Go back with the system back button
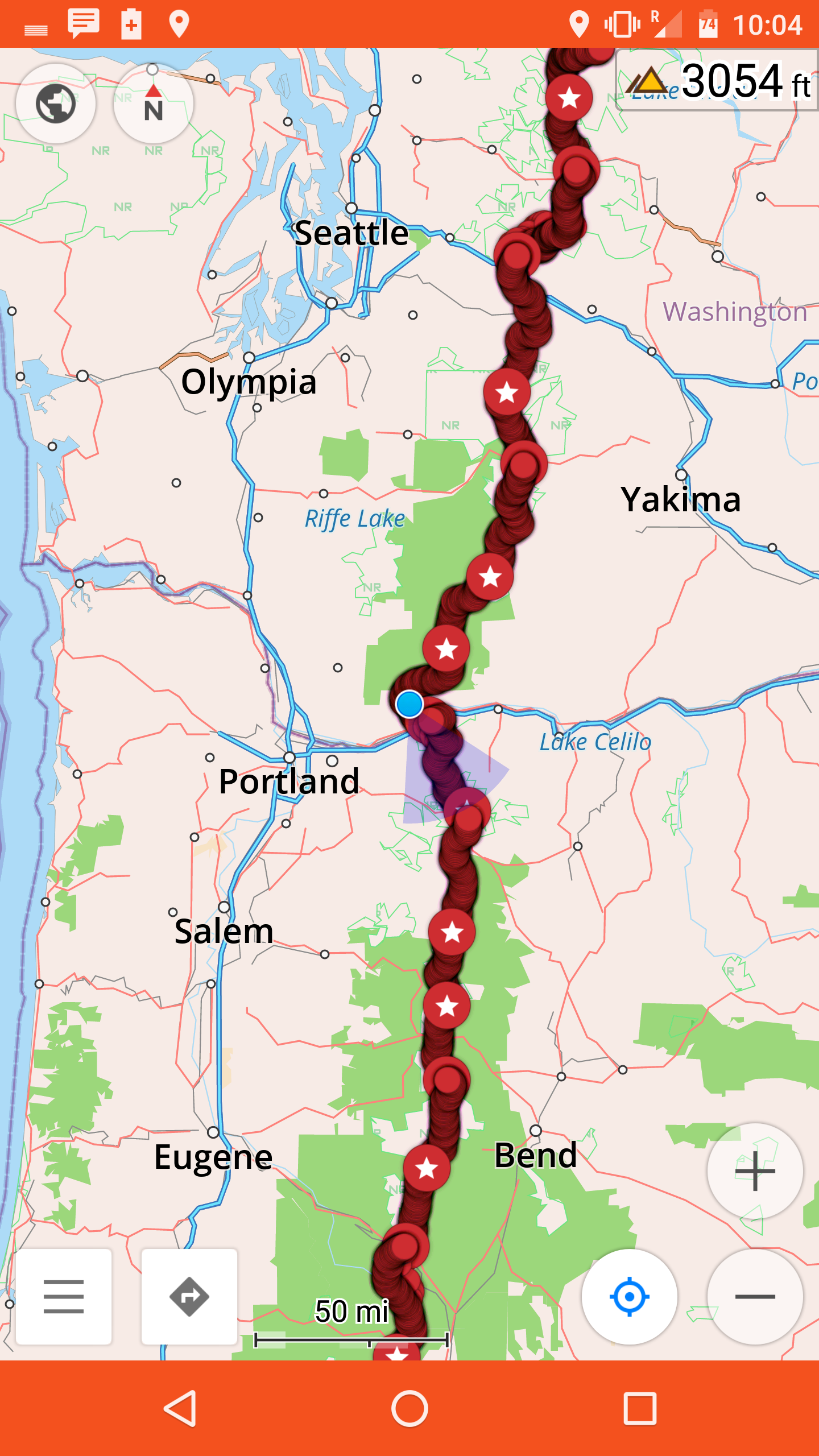 (x=181, y=1409)
